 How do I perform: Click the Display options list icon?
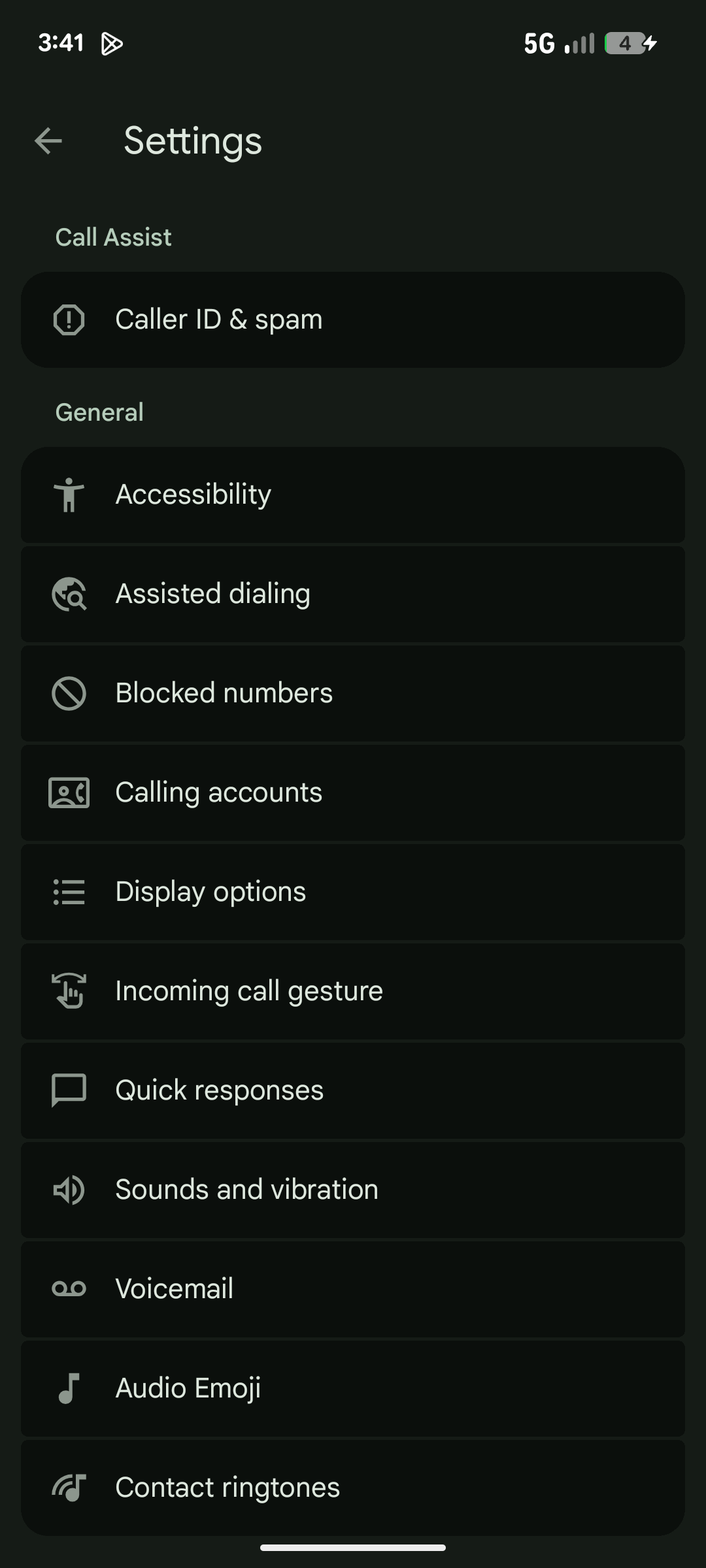[70, 892]
